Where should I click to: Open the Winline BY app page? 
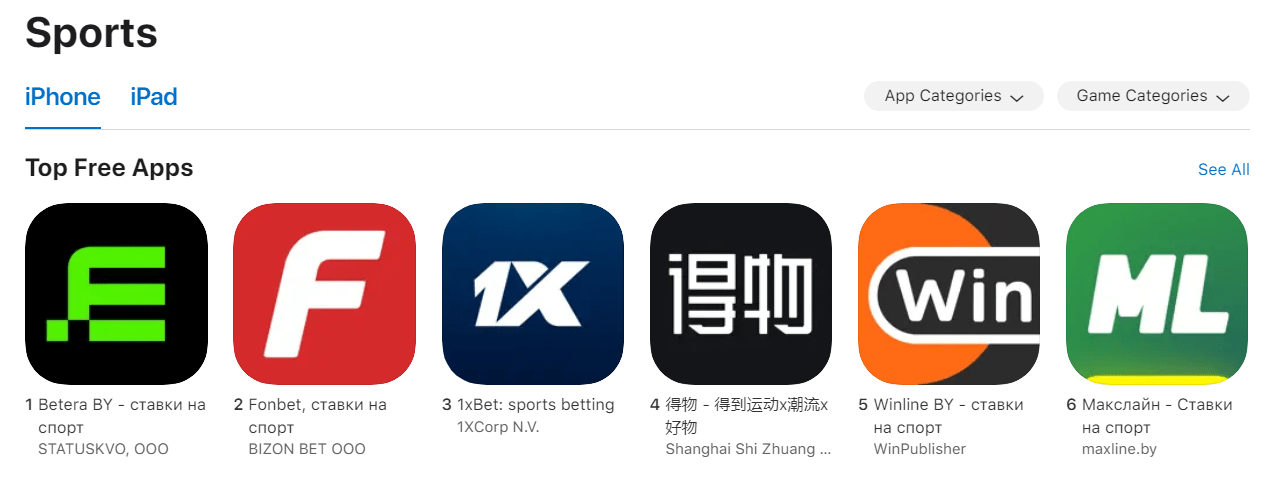[x=948, y=294]
